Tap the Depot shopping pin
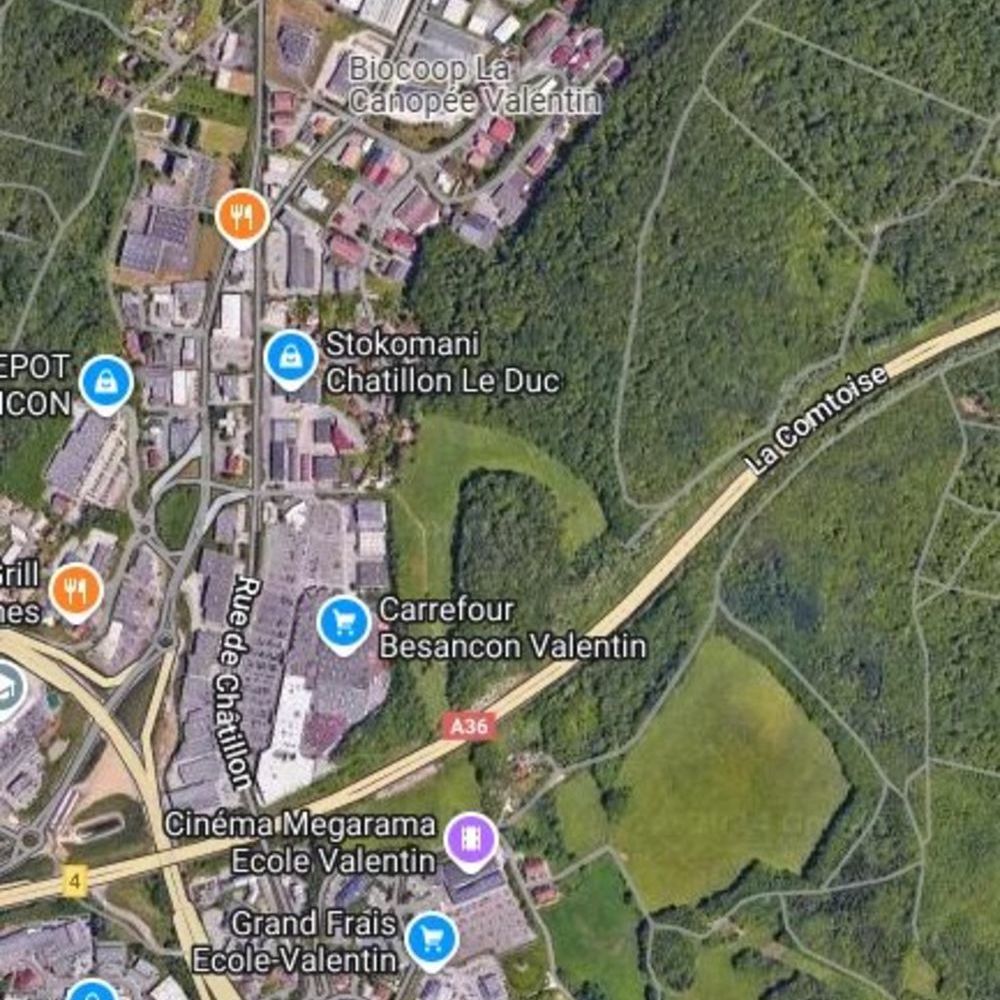 click(x=106, y=383)
